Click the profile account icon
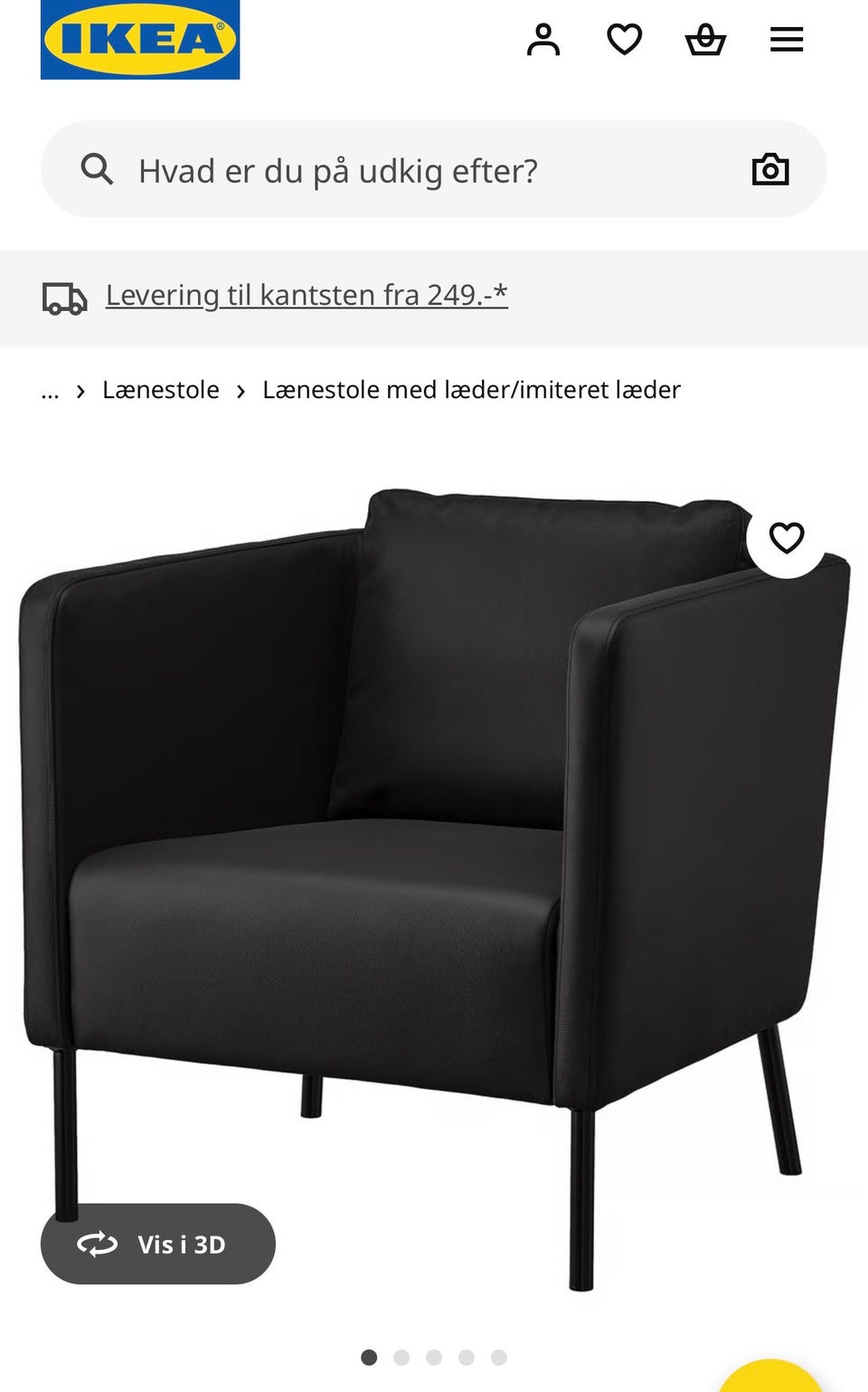The image size is (868, 1392). click(544, 39)
